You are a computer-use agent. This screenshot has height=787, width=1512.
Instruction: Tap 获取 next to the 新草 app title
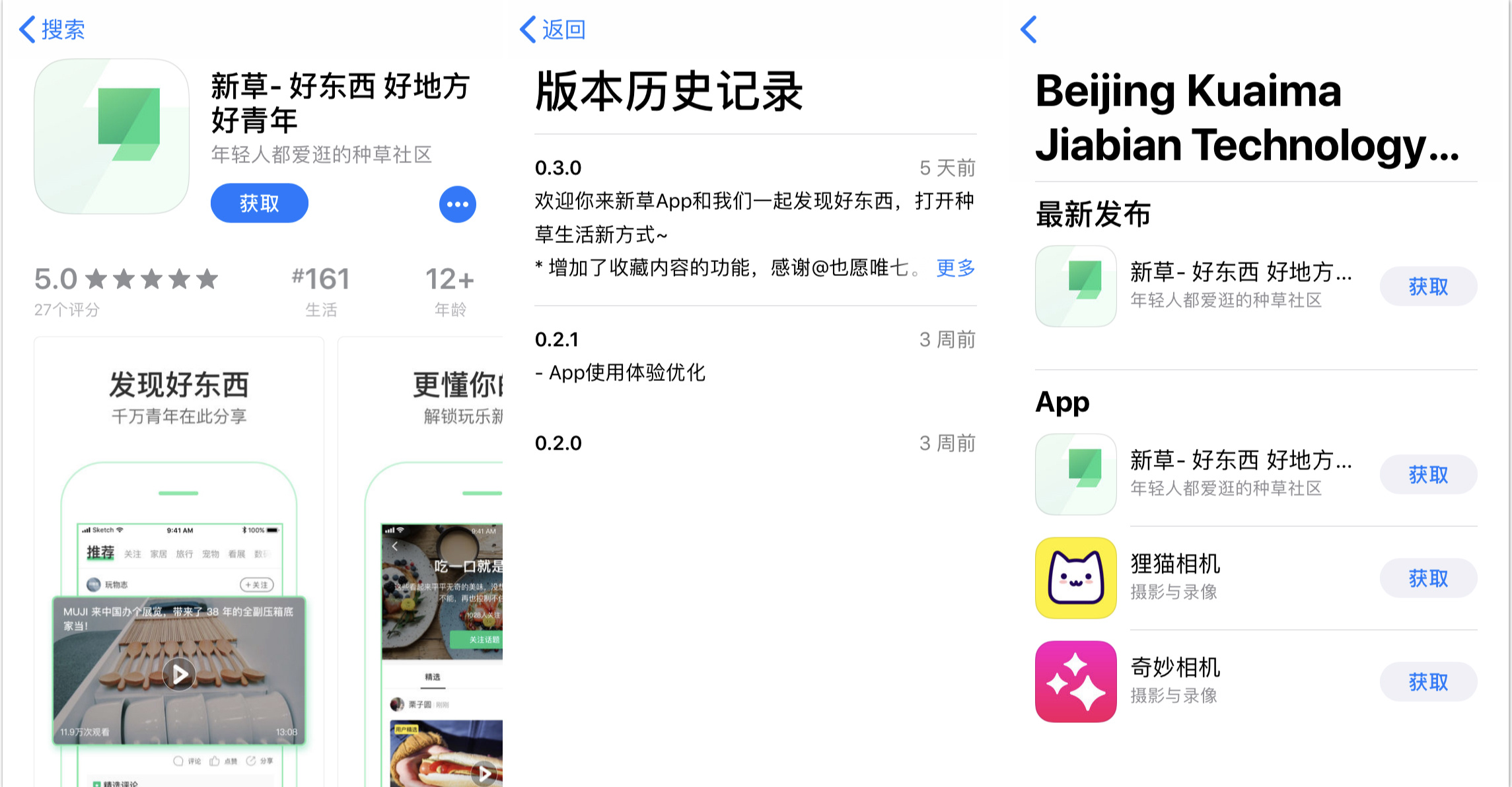(x=259, y=203)
